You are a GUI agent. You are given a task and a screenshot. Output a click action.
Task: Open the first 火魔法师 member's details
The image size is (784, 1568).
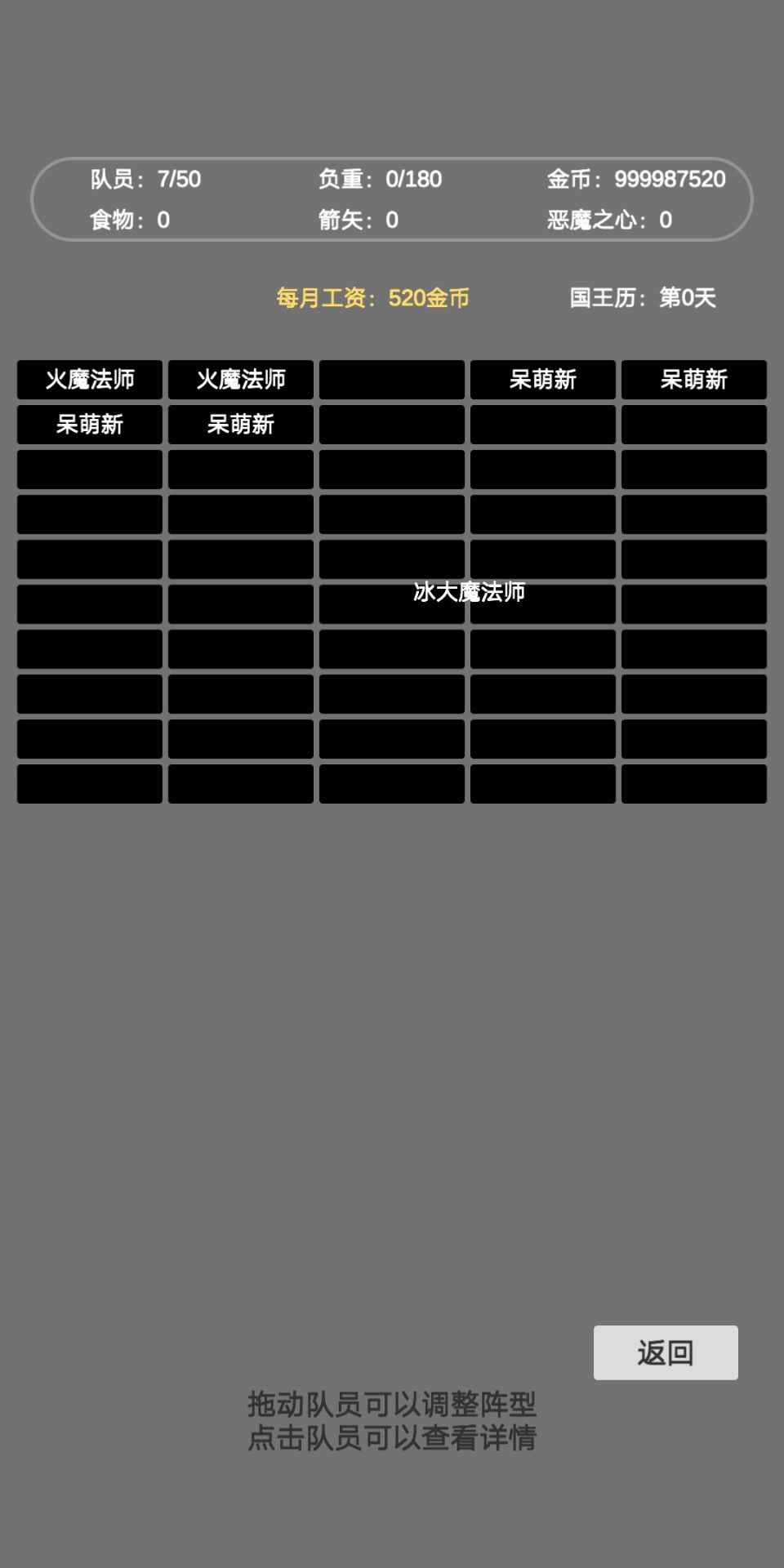(90, 380)
